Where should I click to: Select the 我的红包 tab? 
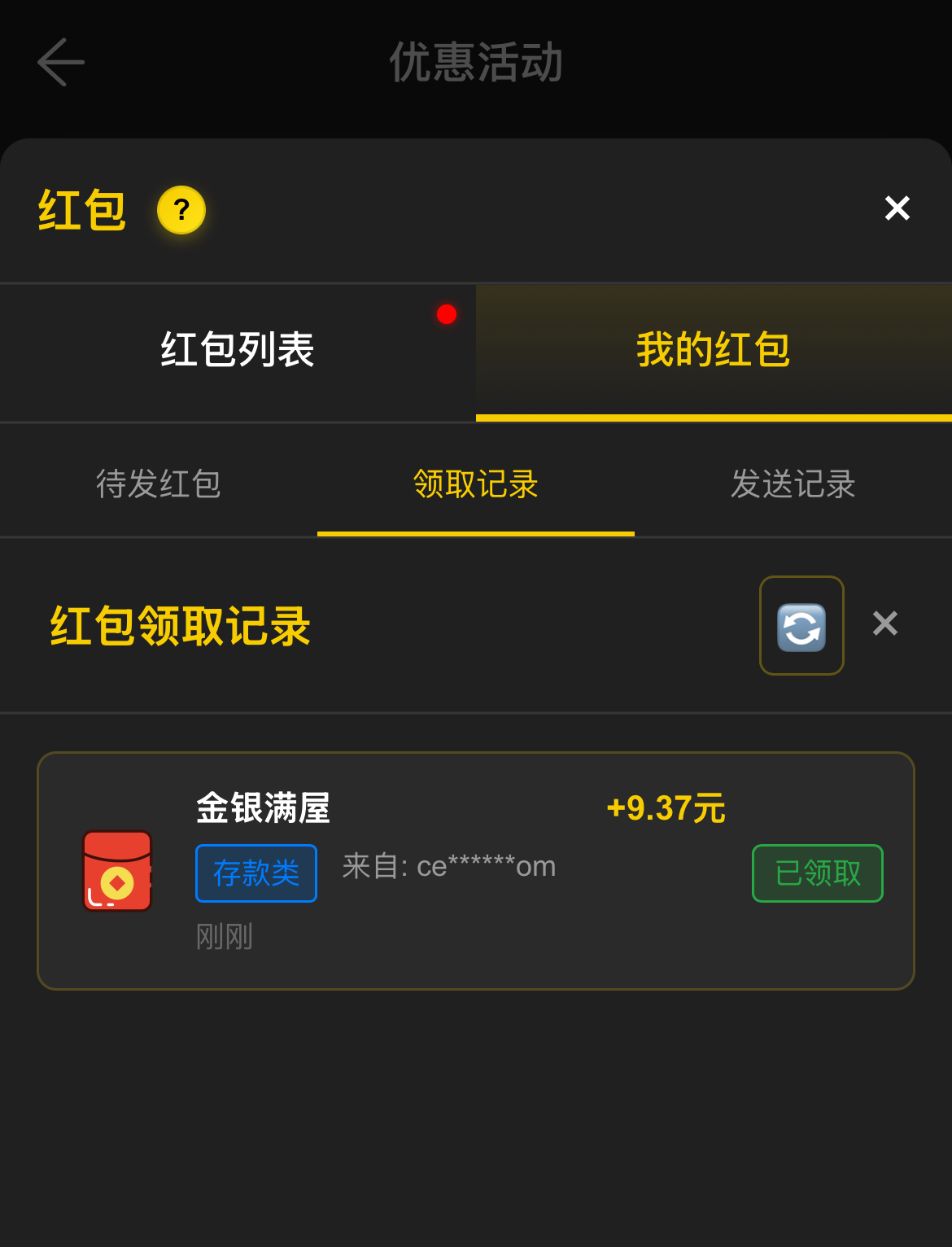pyautogui.click(x=713, y=351)
